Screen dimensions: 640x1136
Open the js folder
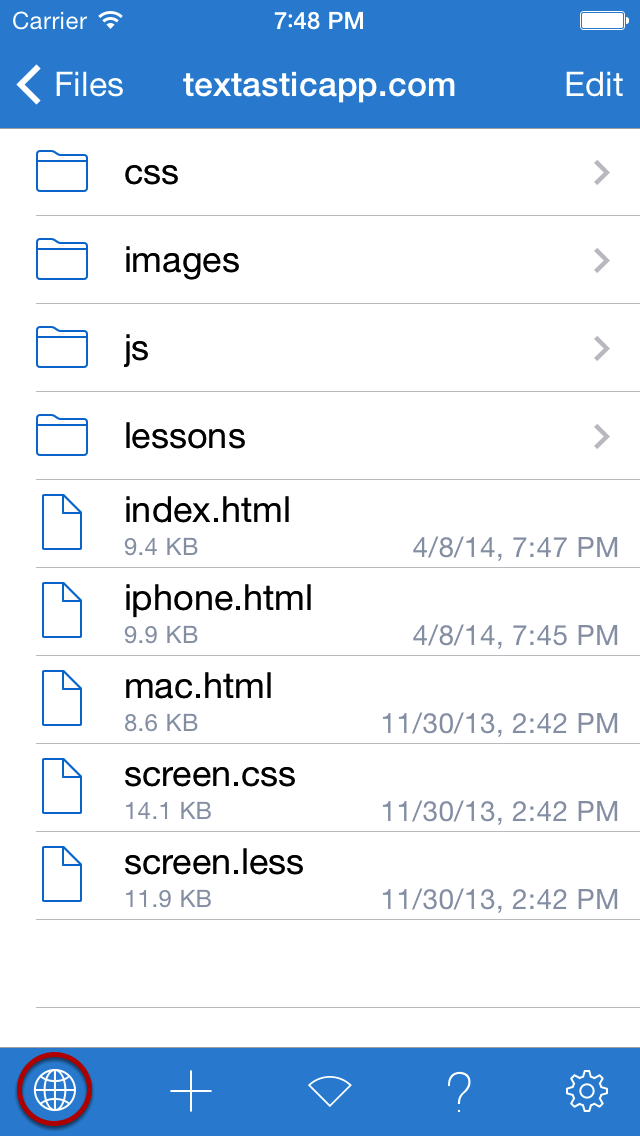click(x=320, y=348)
